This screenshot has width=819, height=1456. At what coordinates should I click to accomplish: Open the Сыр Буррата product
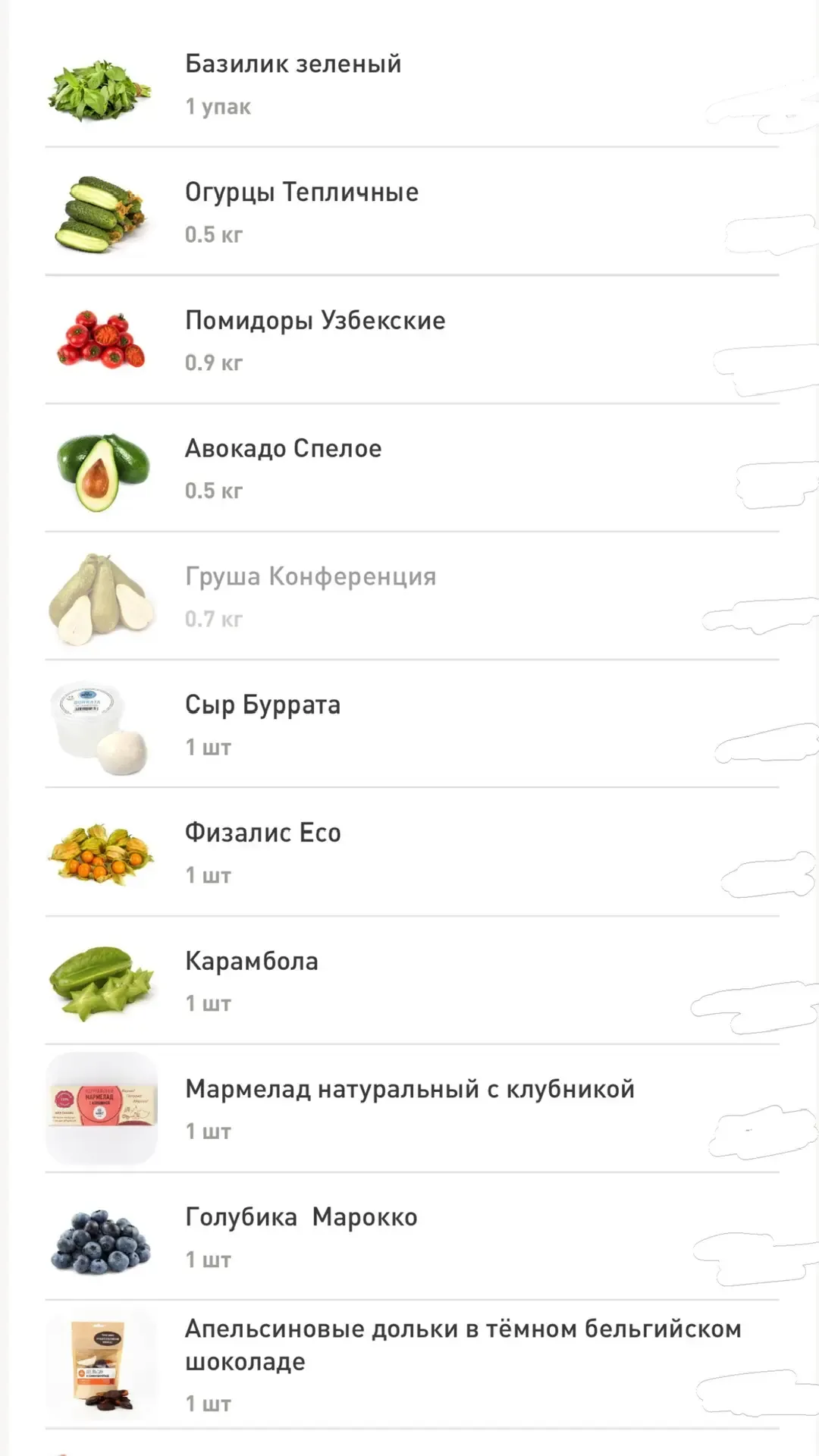click(x=262, y=705)
